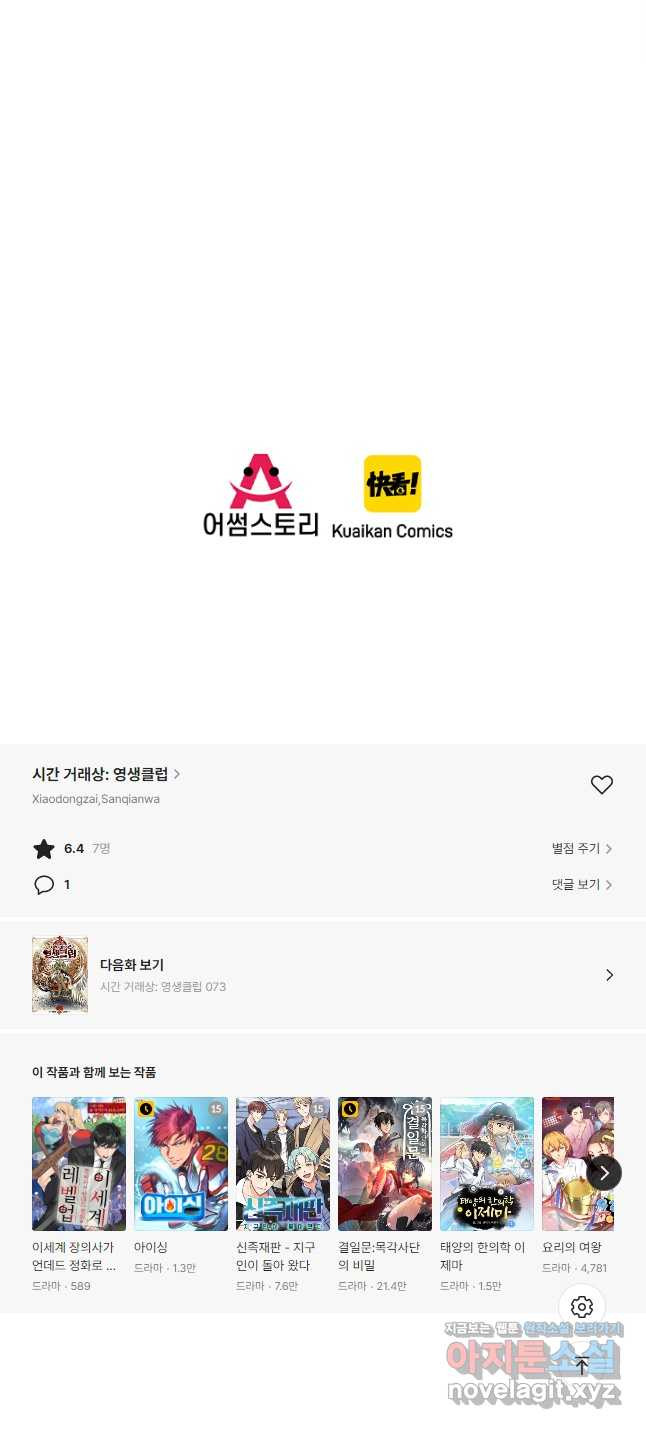Screen dimensions: 646x1429
Task: Open 결일문:목각사단의 비밀 comic card
Action: (x=385, y=1164)
